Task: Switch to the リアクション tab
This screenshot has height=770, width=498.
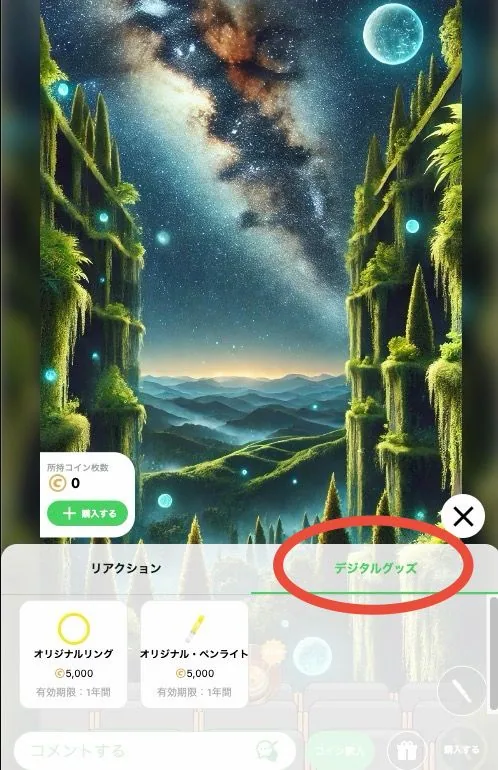Action: pos(126,569)
